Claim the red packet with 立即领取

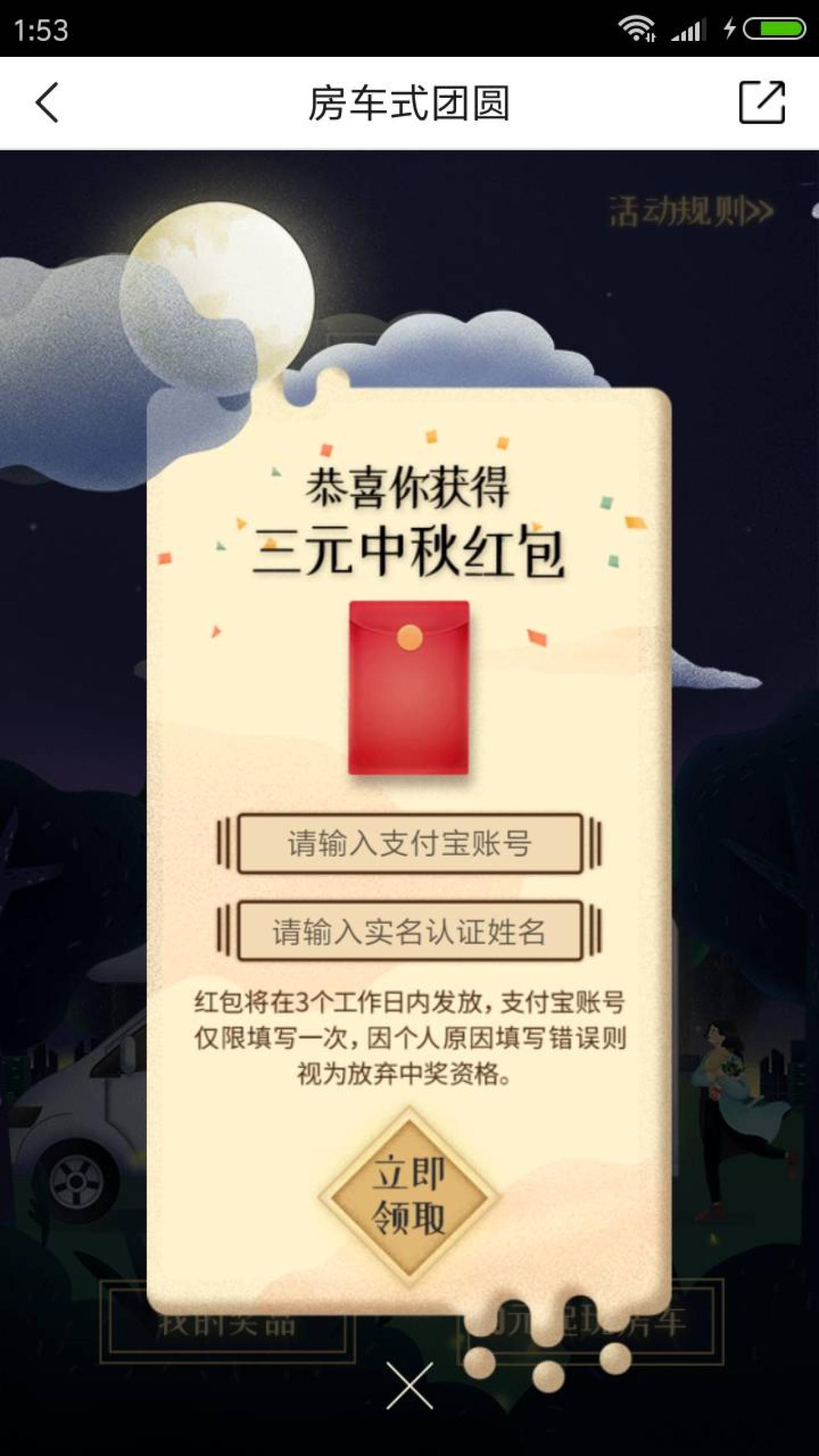point(409,1195)
